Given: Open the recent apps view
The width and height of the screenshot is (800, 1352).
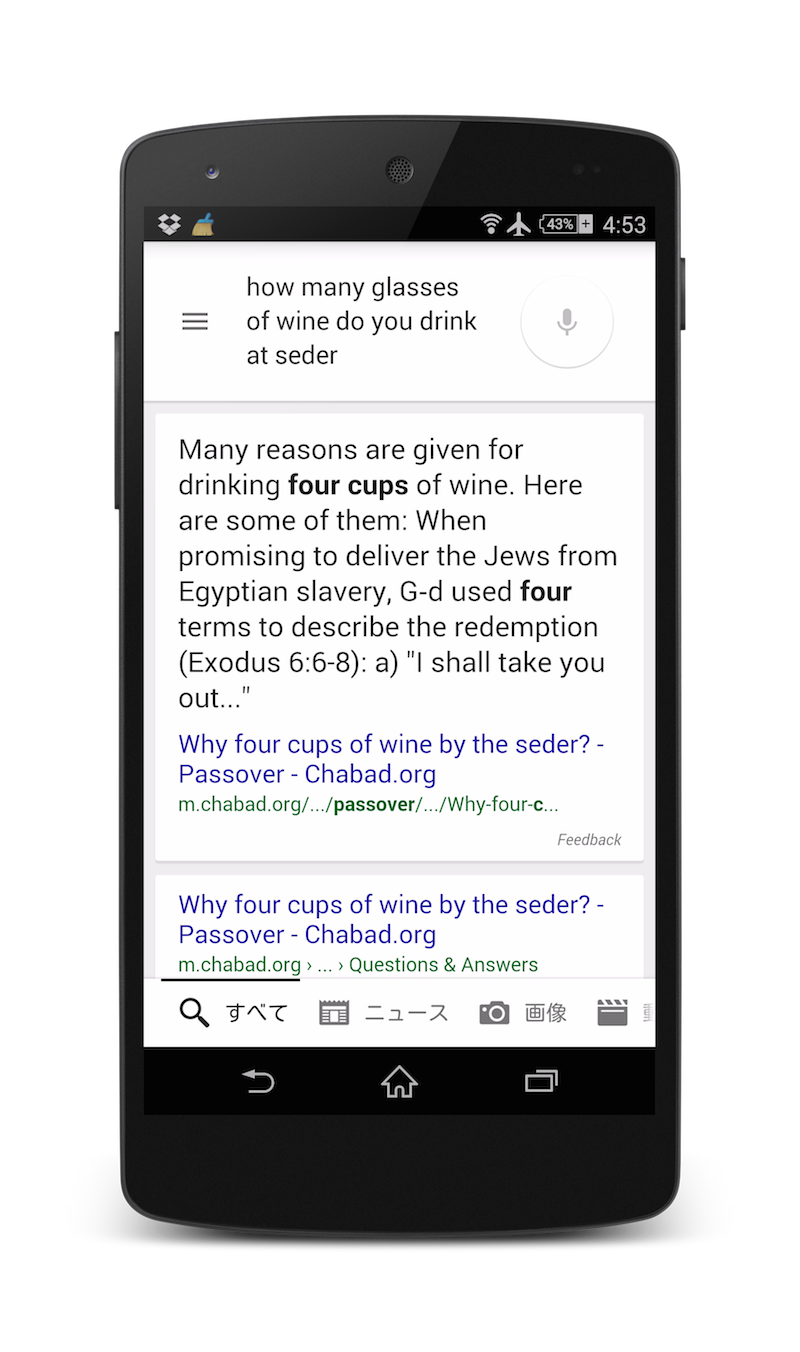Looking at the screenshot, I should [x=541, y=1081].
